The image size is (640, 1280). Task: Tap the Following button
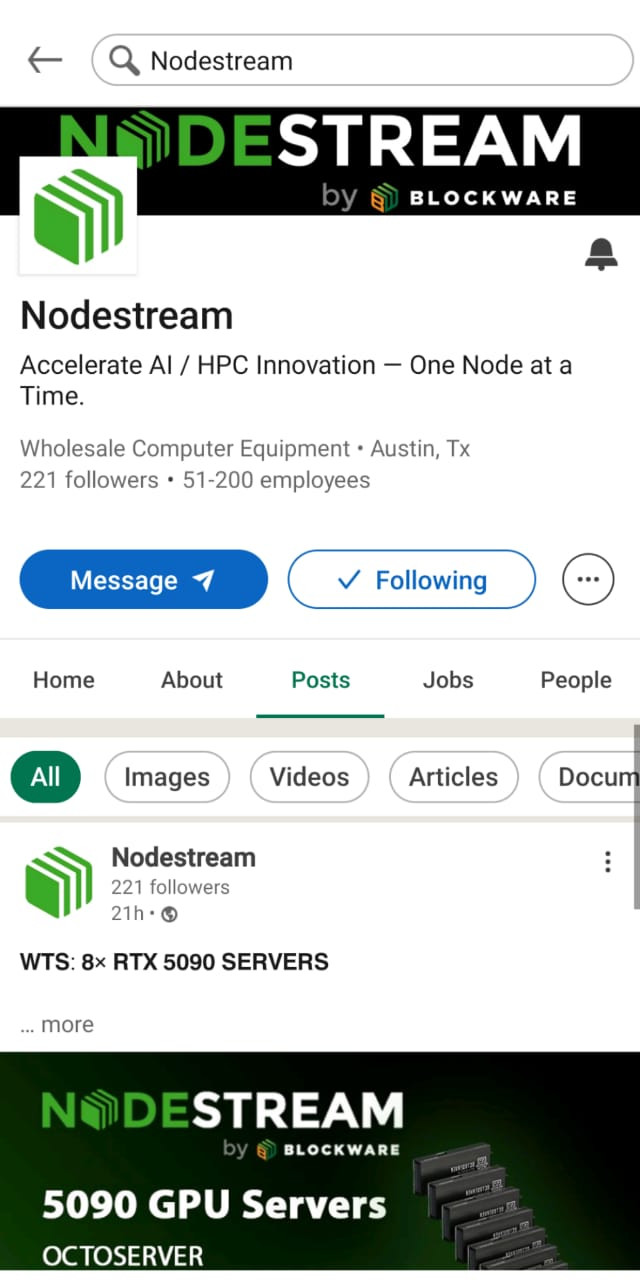(x=412, y=579)
